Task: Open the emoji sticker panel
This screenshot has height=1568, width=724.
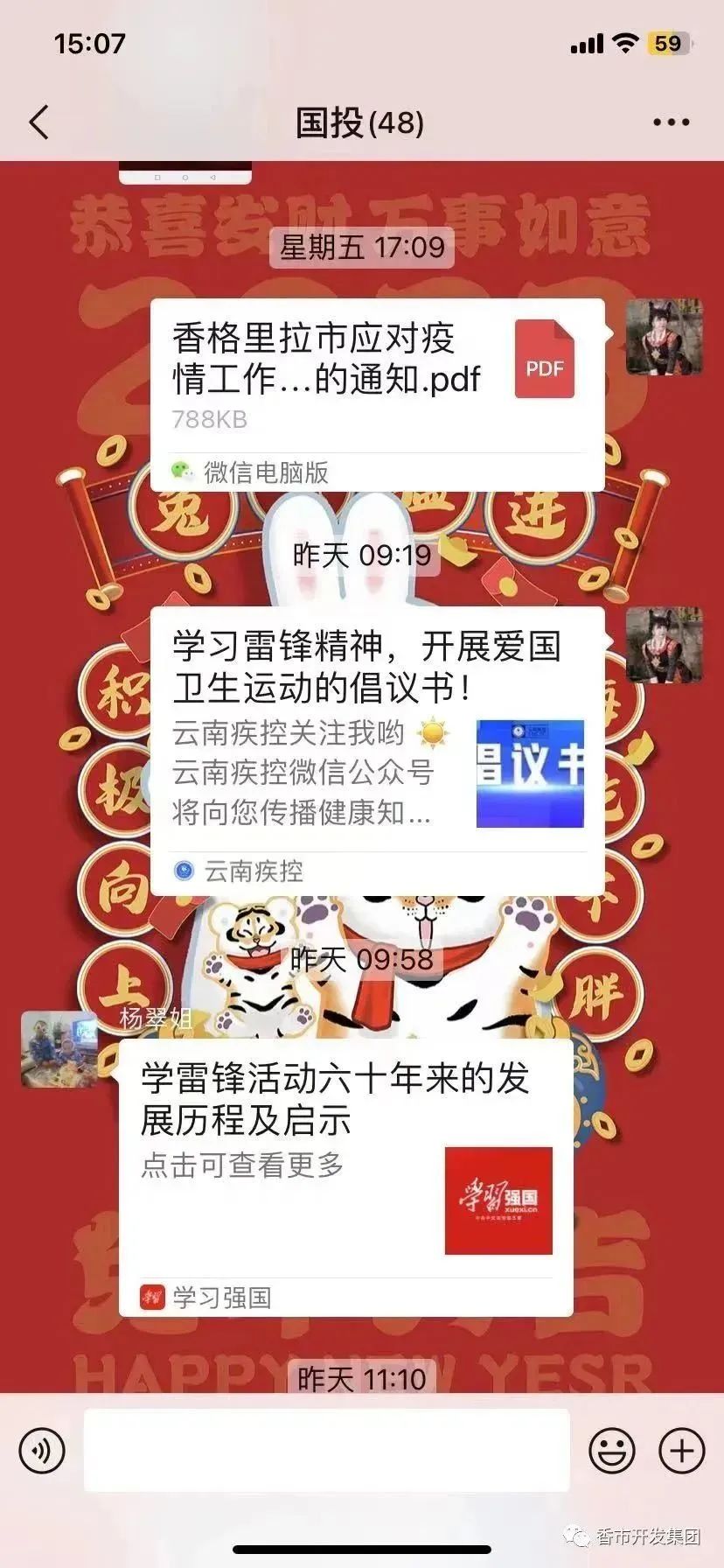Action: [x=611, y=1451]
